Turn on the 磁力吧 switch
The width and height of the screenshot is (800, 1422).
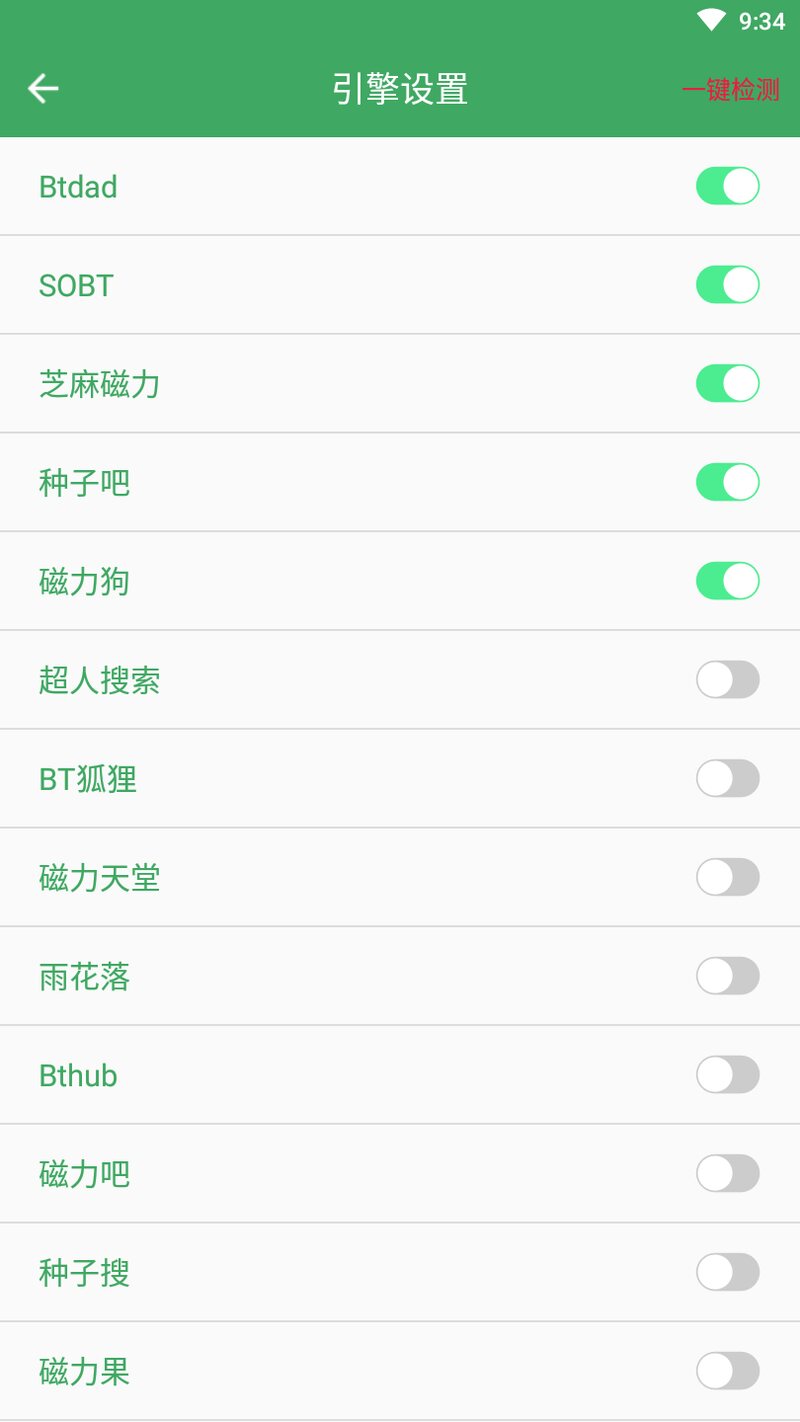727,1173
